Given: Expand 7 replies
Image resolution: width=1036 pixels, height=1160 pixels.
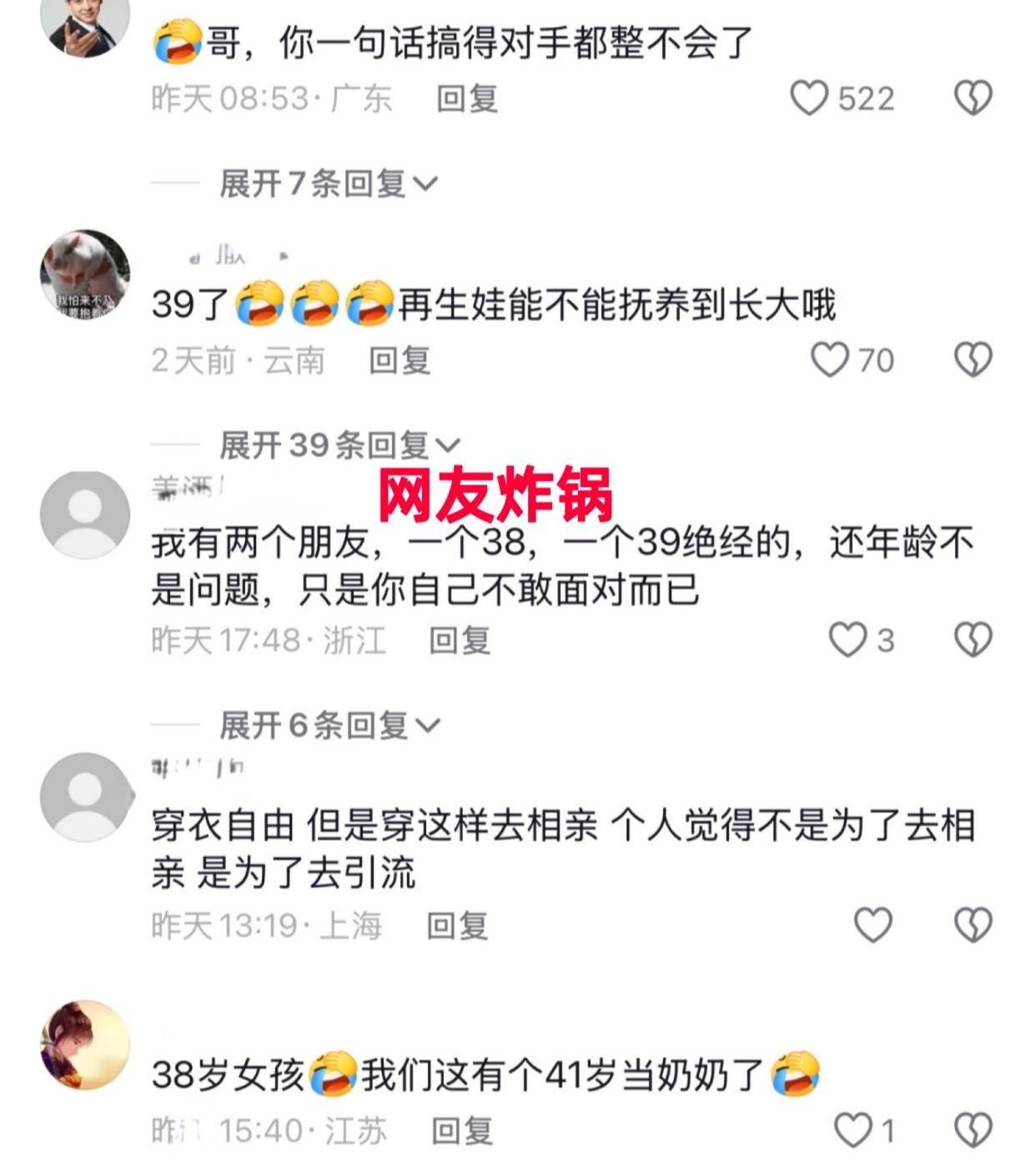Looking at the screenshot, I should pos(328,183).
